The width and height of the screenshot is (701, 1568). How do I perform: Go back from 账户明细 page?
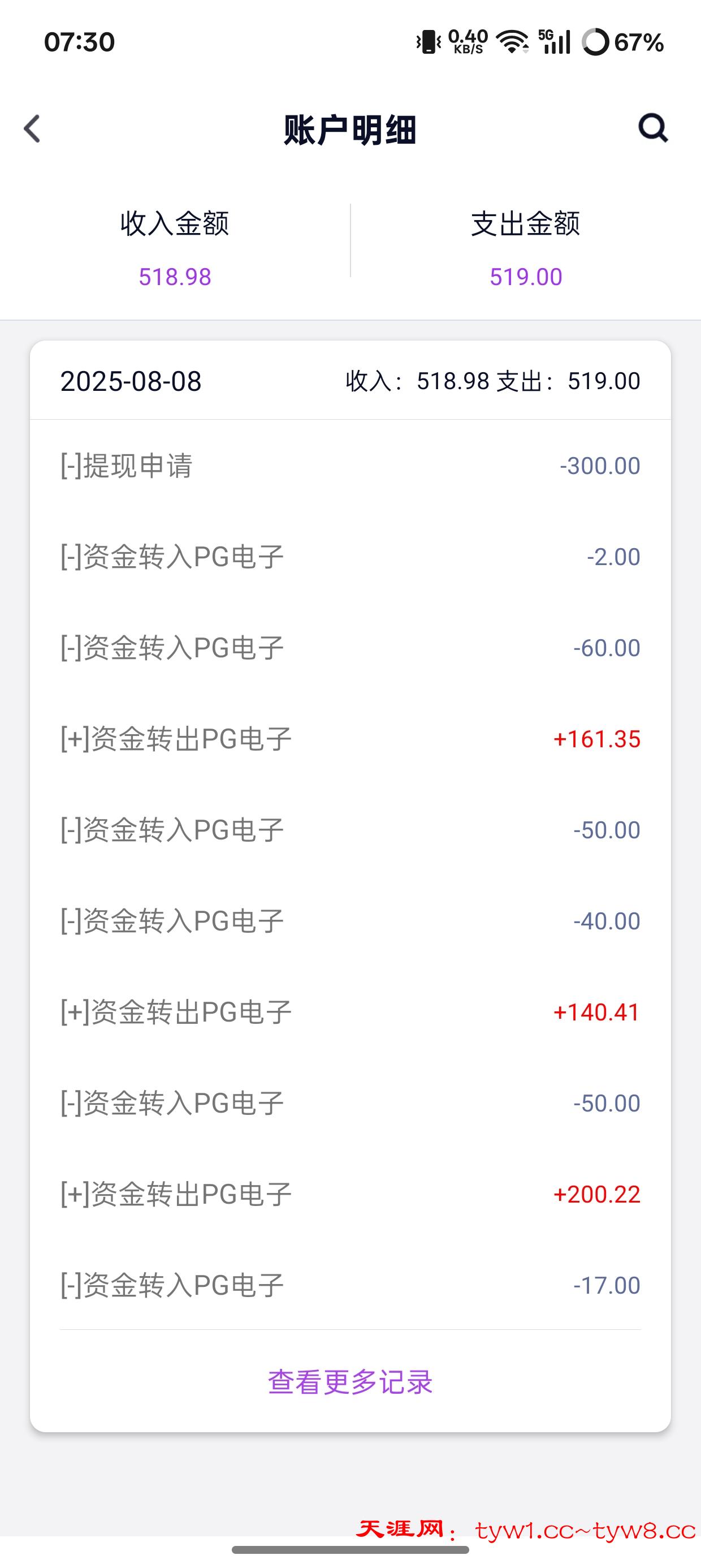(x=32, y=129)
